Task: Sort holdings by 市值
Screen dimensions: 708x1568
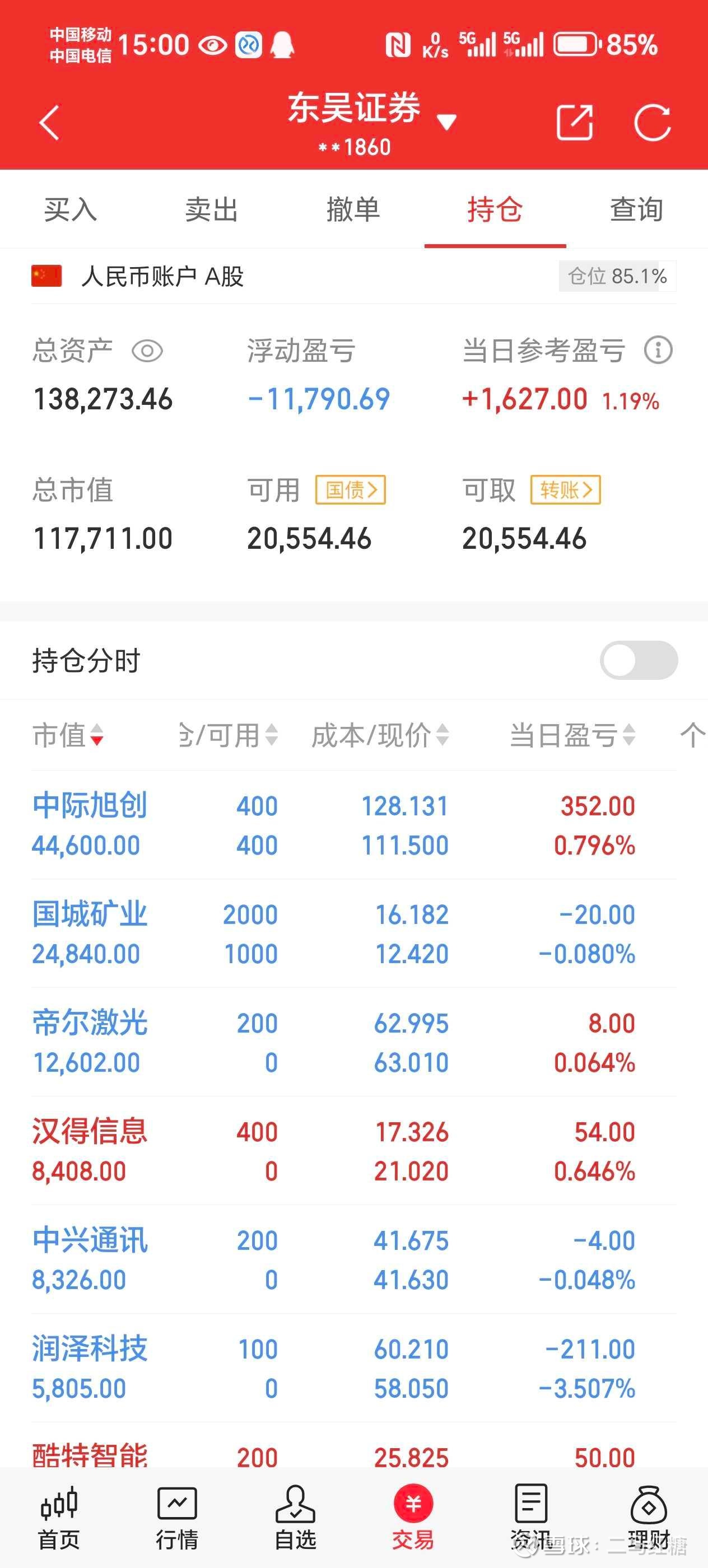Action: 68,735
